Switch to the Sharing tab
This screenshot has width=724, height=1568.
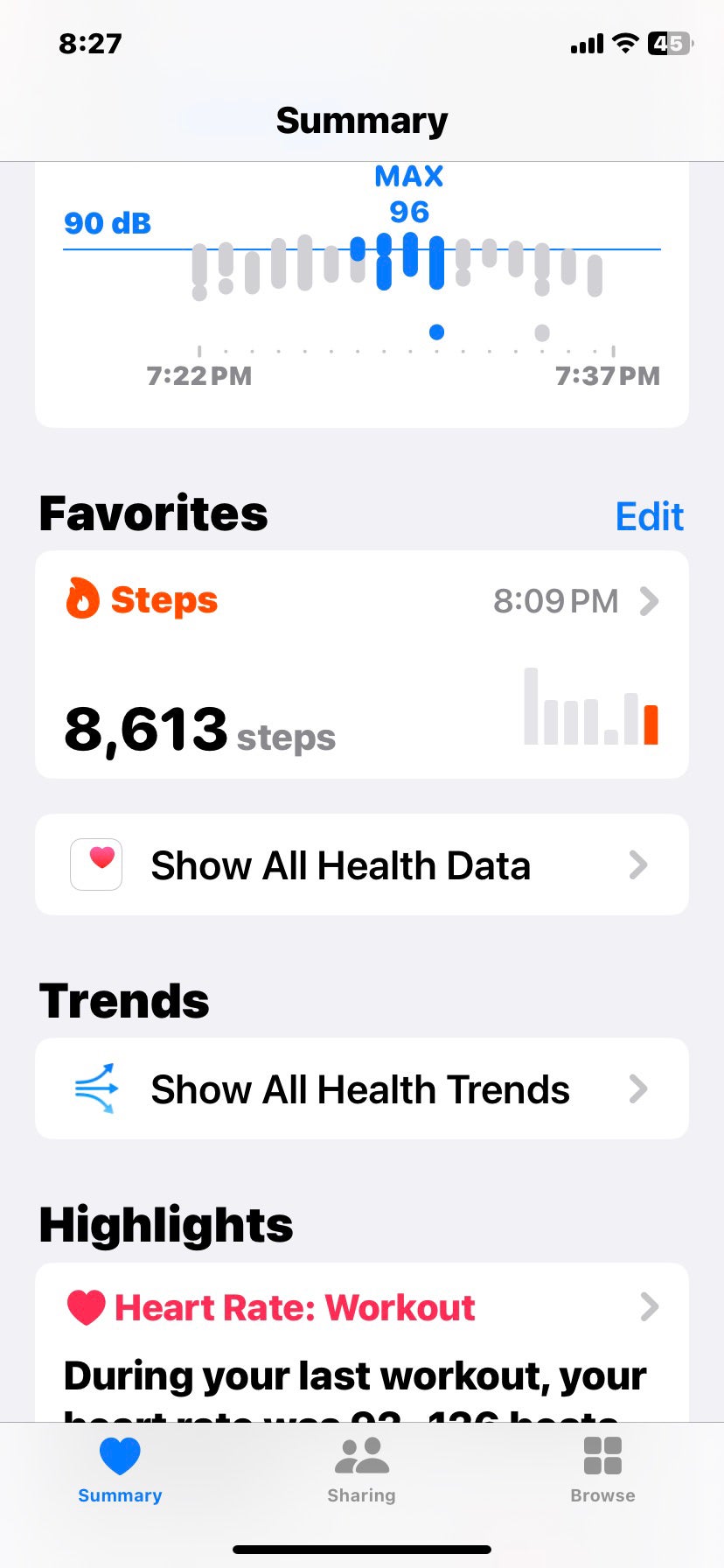(x=361, y=1470)
